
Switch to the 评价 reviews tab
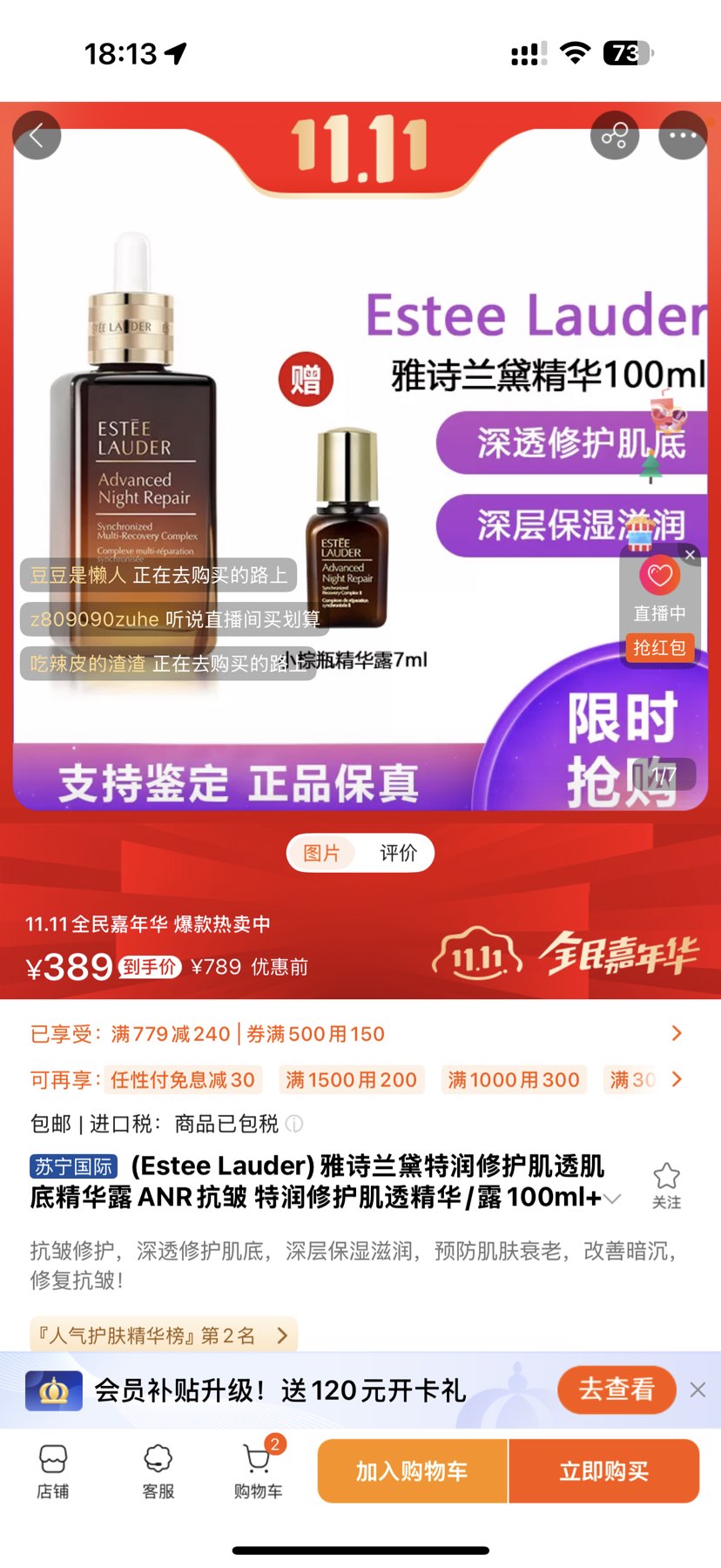pyautogui.click(x=397, y=852)
